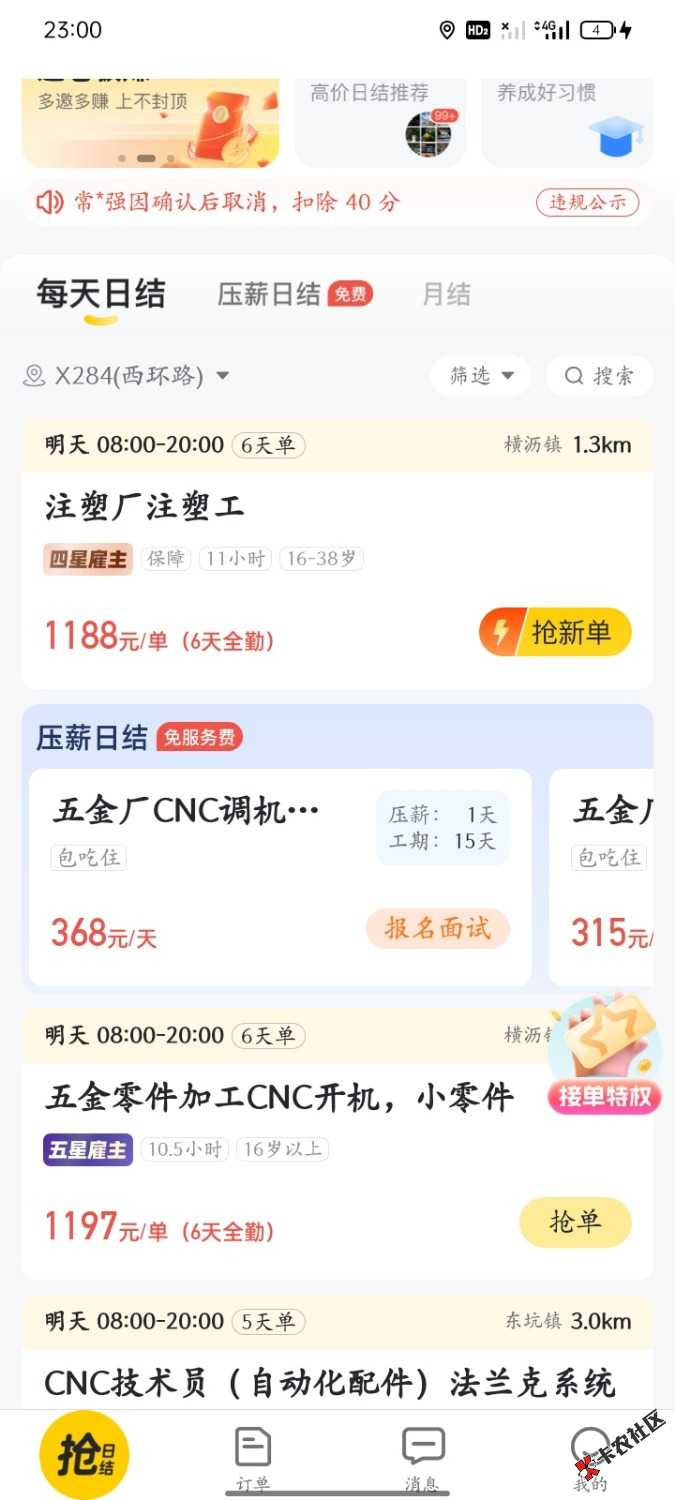Select the 每天日结 tab

tap(101, 294)
